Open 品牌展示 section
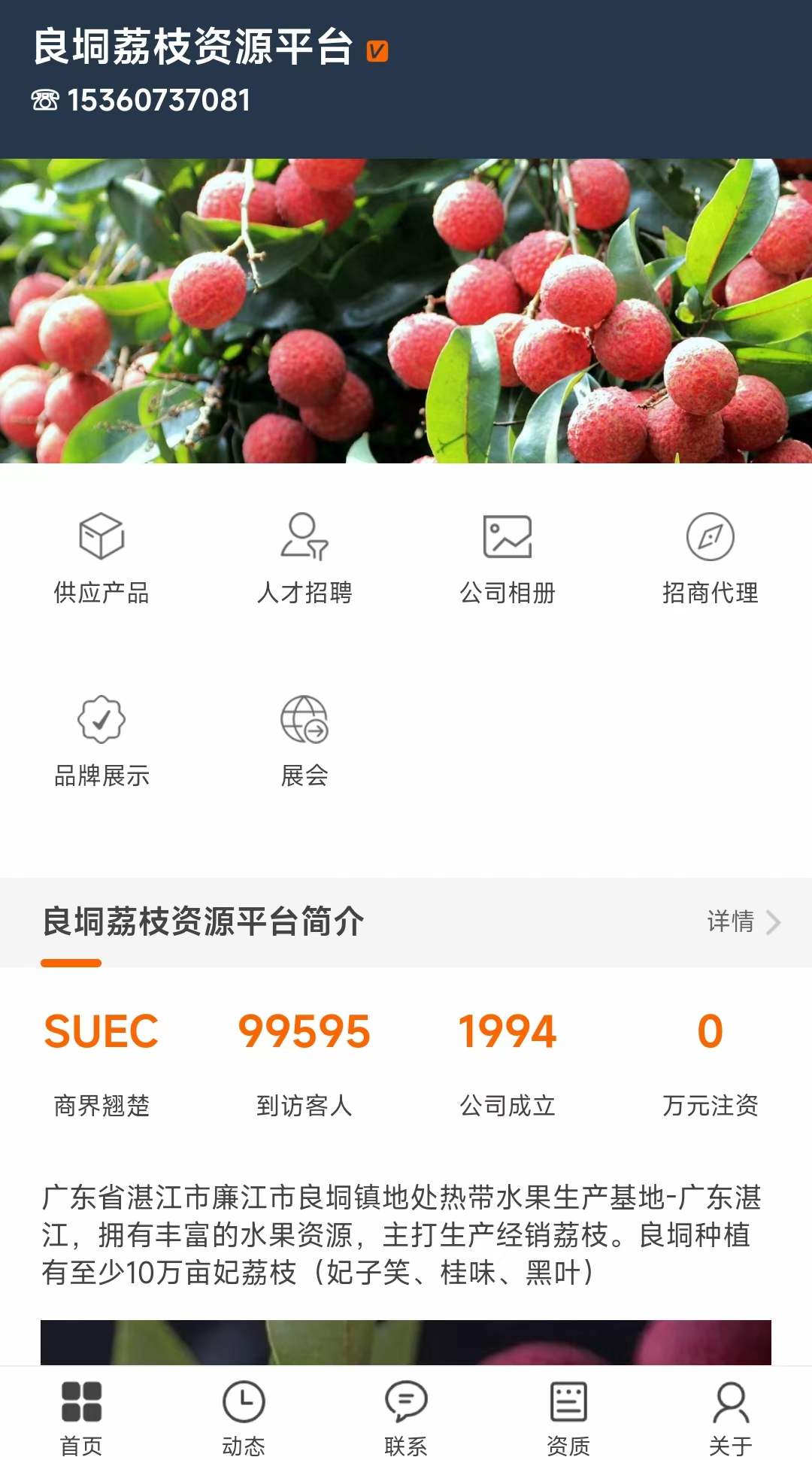The width and height of the screenshot is (812, 1460). pos(101,741)
